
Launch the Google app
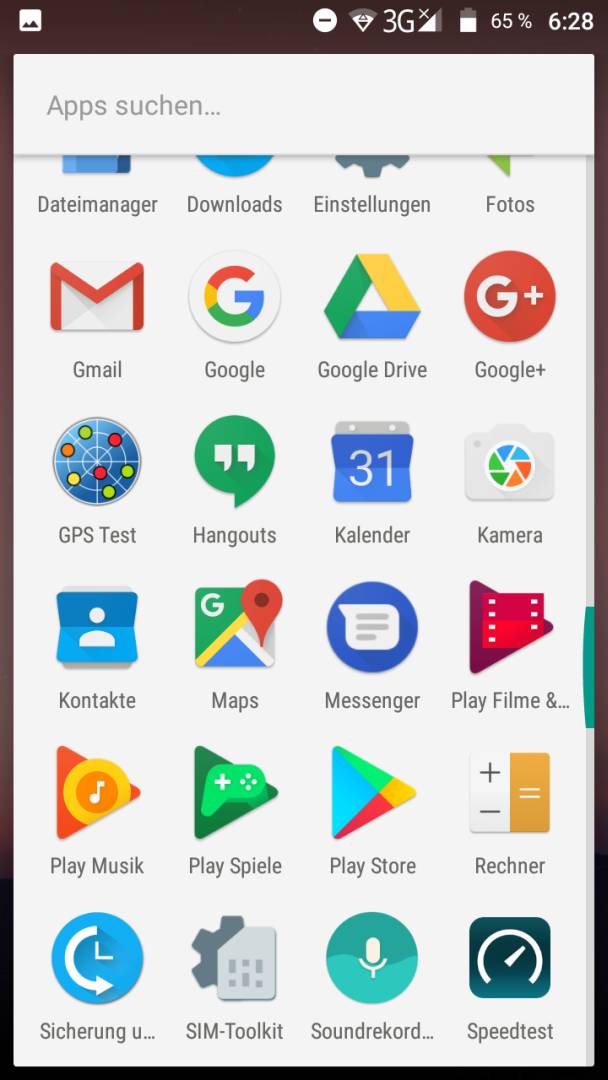[234, 298]
